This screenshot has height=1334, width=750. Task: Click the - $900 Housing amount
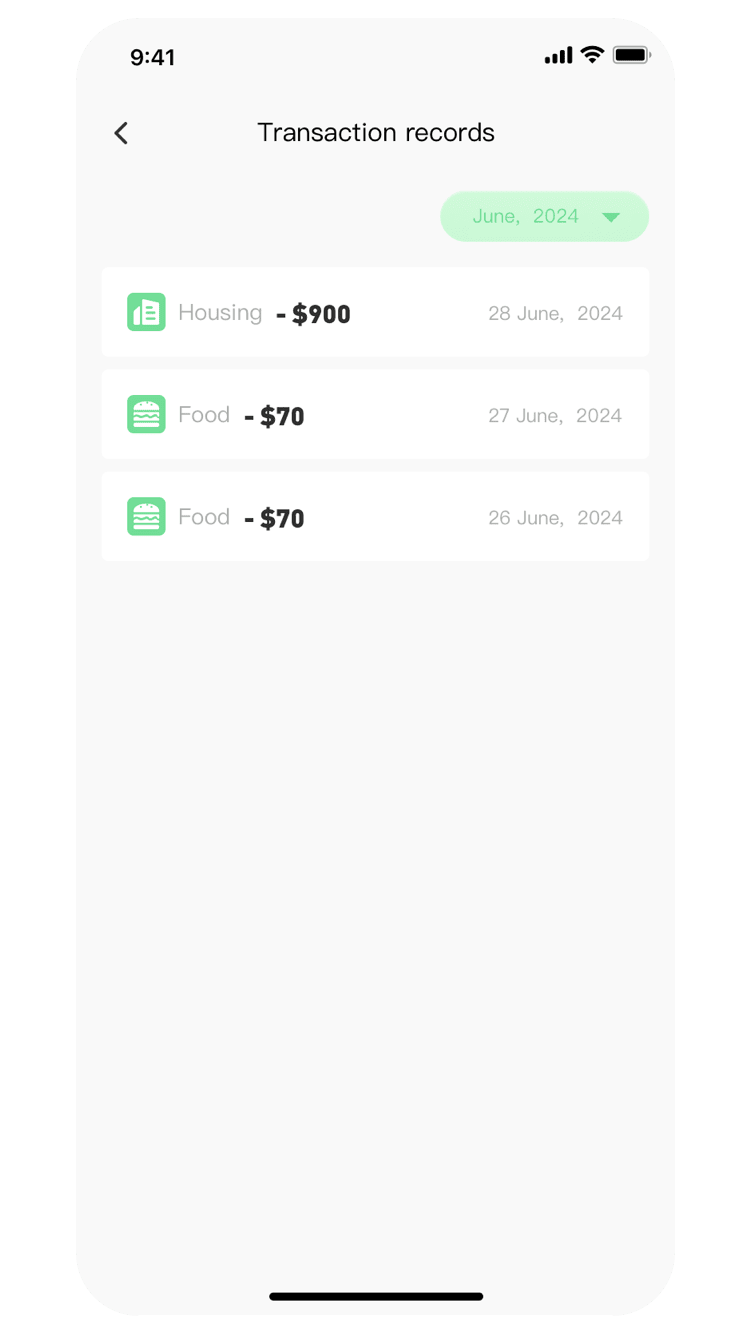pyautogui.click(x=313, y=313)
